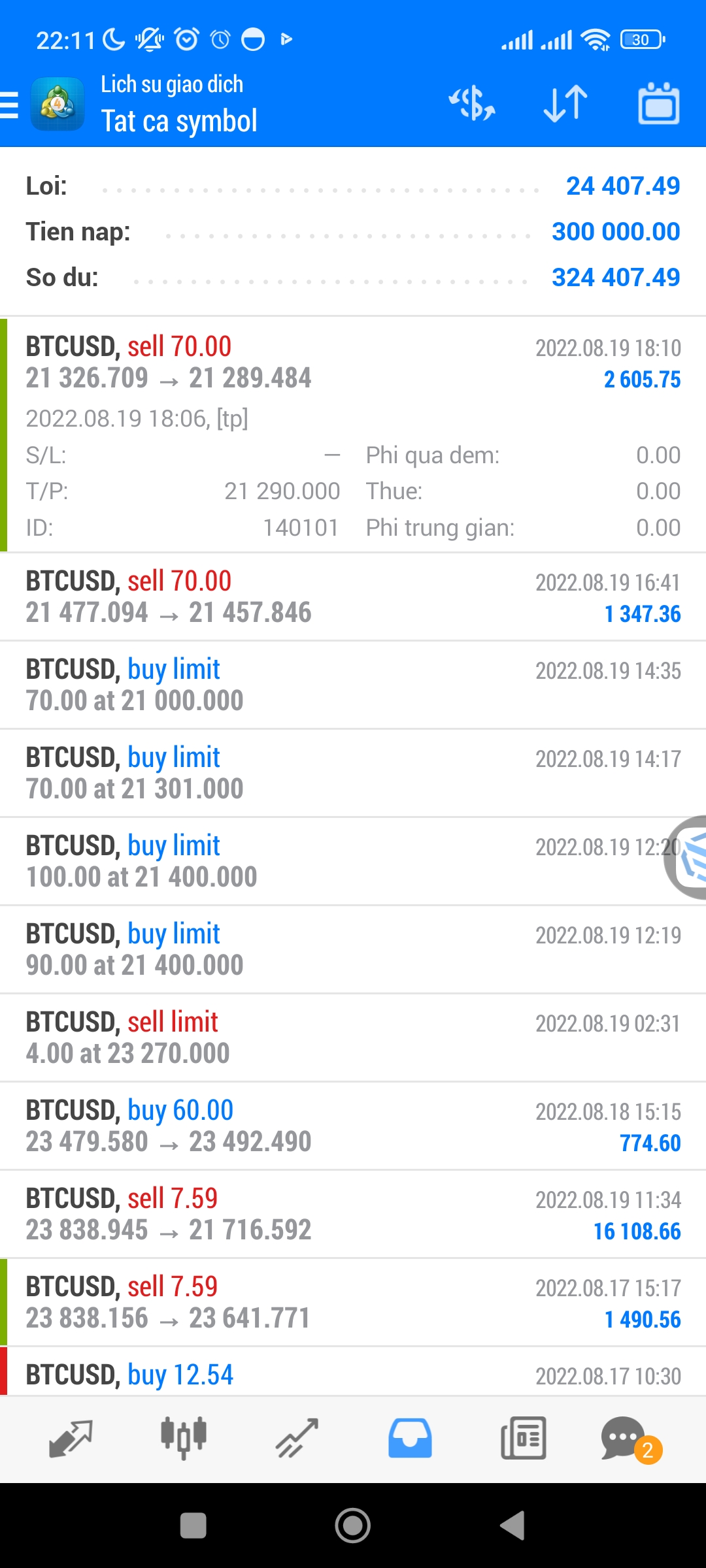
Task: Expand the BTCUSD buy 60.00 trade
Action: click(x=353, y=1126)
